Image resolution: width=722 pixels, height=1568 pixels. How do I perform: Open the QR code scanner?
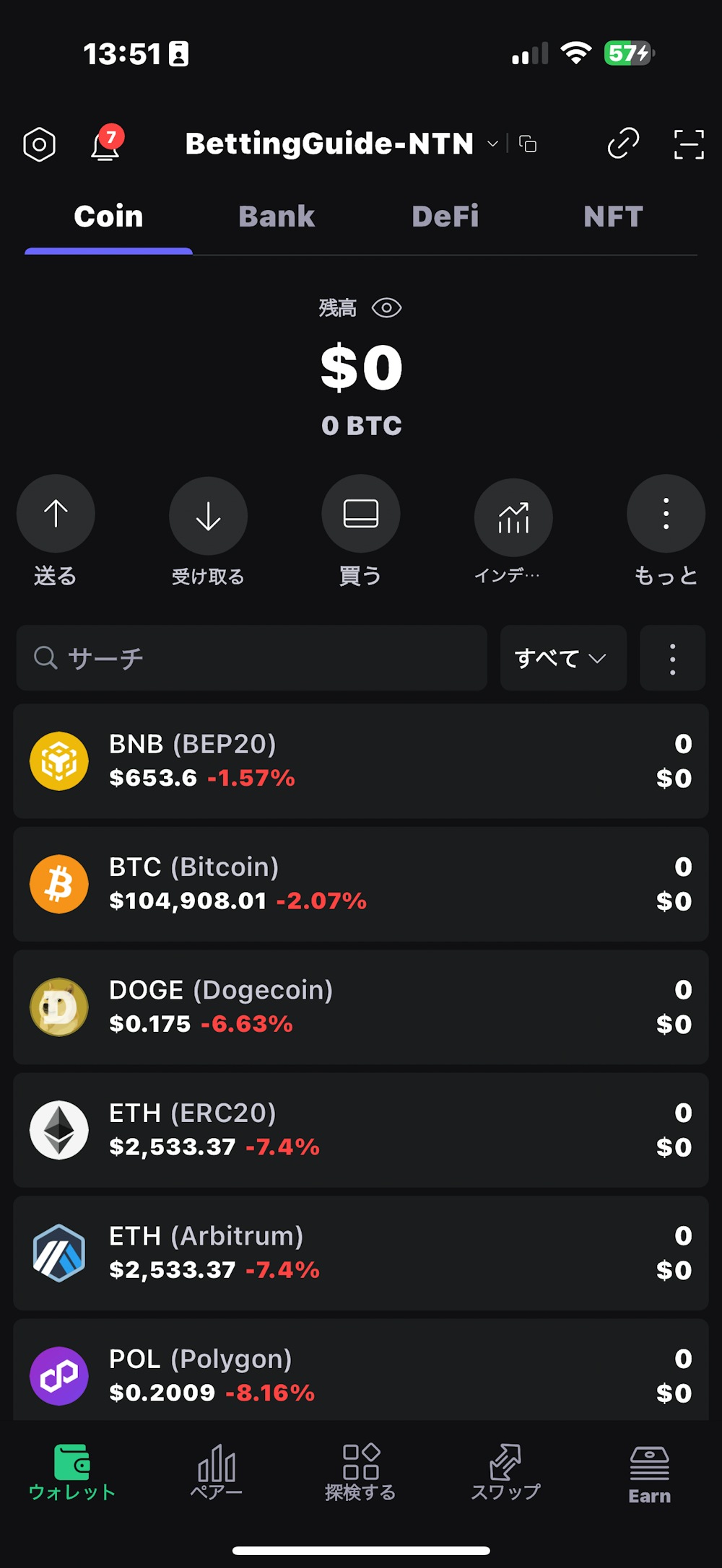tap(688, 144)
